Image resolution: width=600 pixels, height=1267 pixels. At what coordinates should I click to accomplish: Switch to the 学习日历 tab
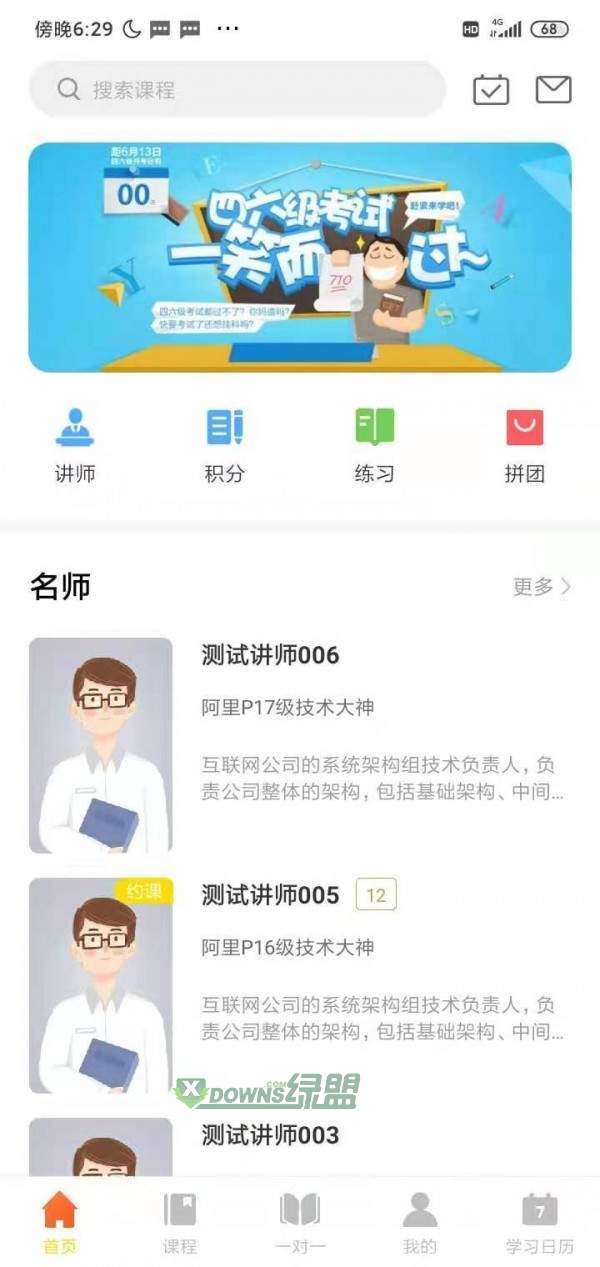(540, 1222)
